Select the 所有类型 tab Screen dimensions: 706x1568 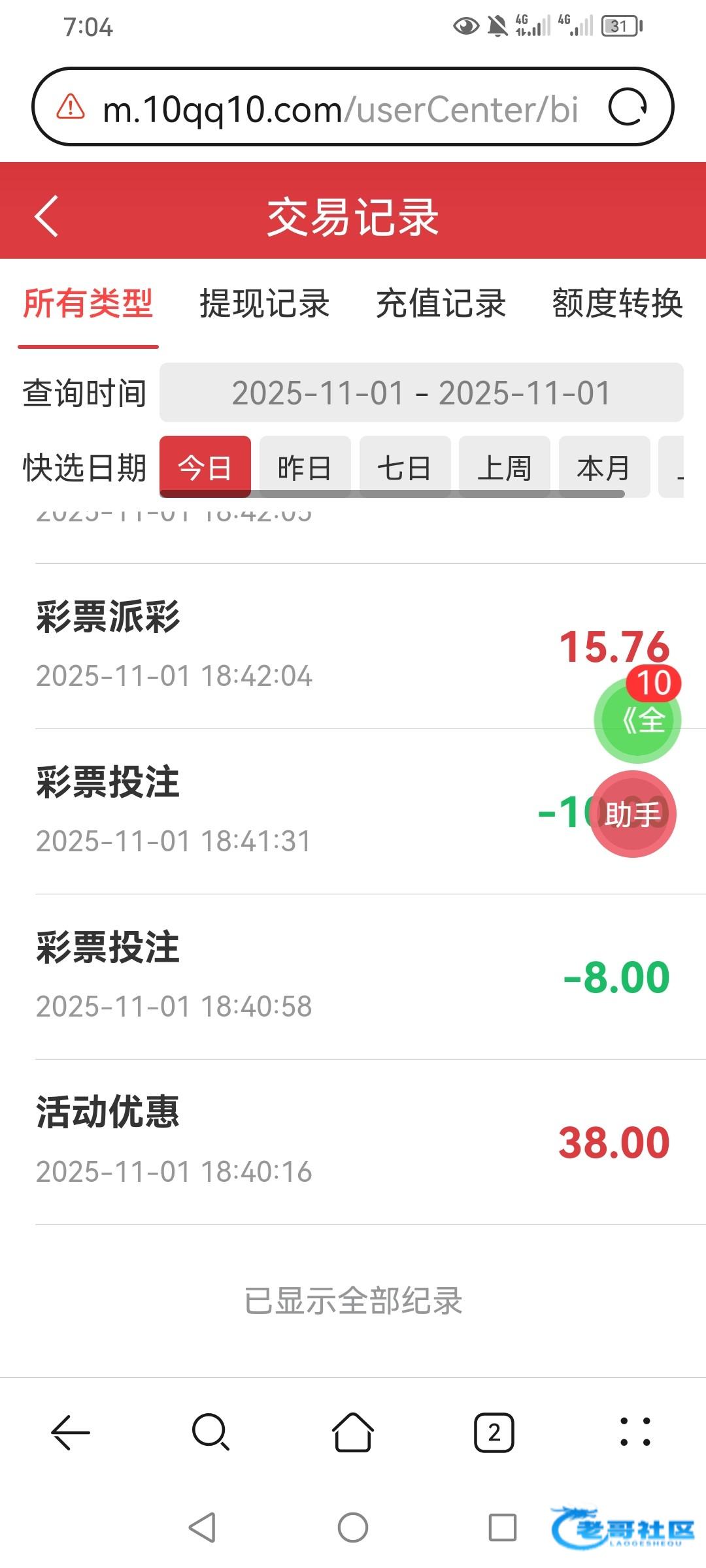pos(88,304)
